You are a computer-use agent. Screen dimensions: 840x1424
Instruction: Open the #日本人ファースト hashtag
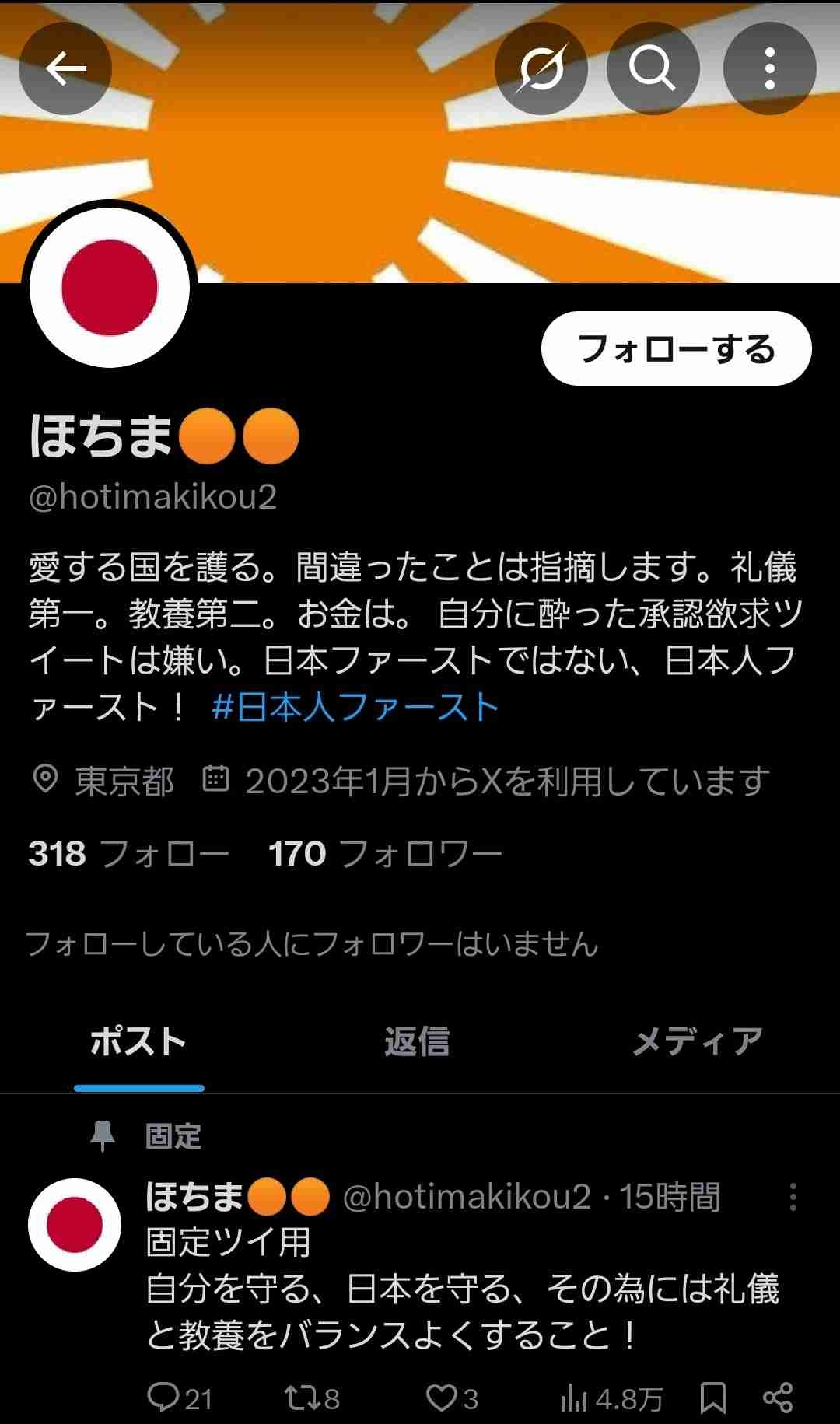click(355, 707)
